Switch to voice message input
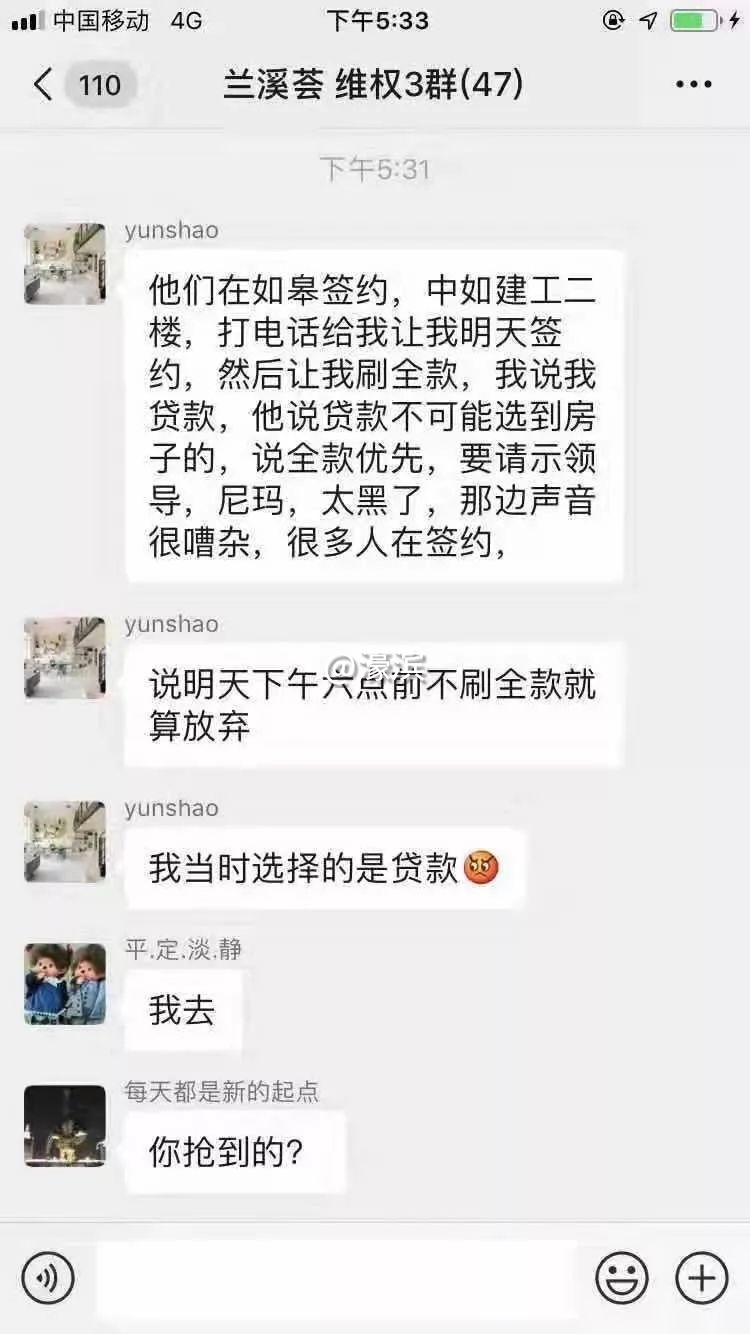Image resolution: width=750 pixels, height=1334 pixels. point(48,1277)
